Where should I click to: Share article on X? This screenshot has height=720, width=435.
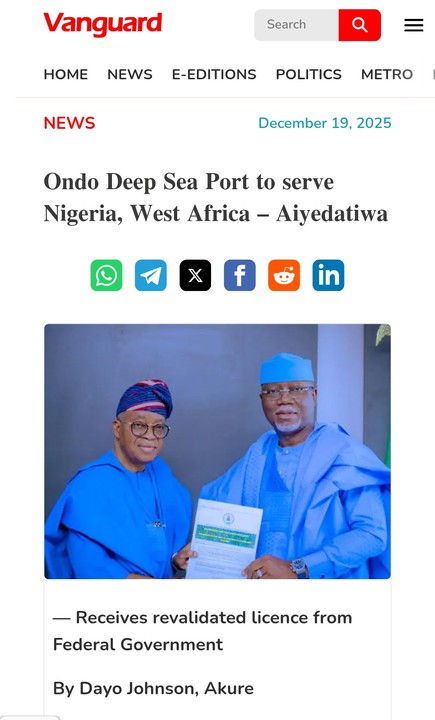click(x=195, y=276)
